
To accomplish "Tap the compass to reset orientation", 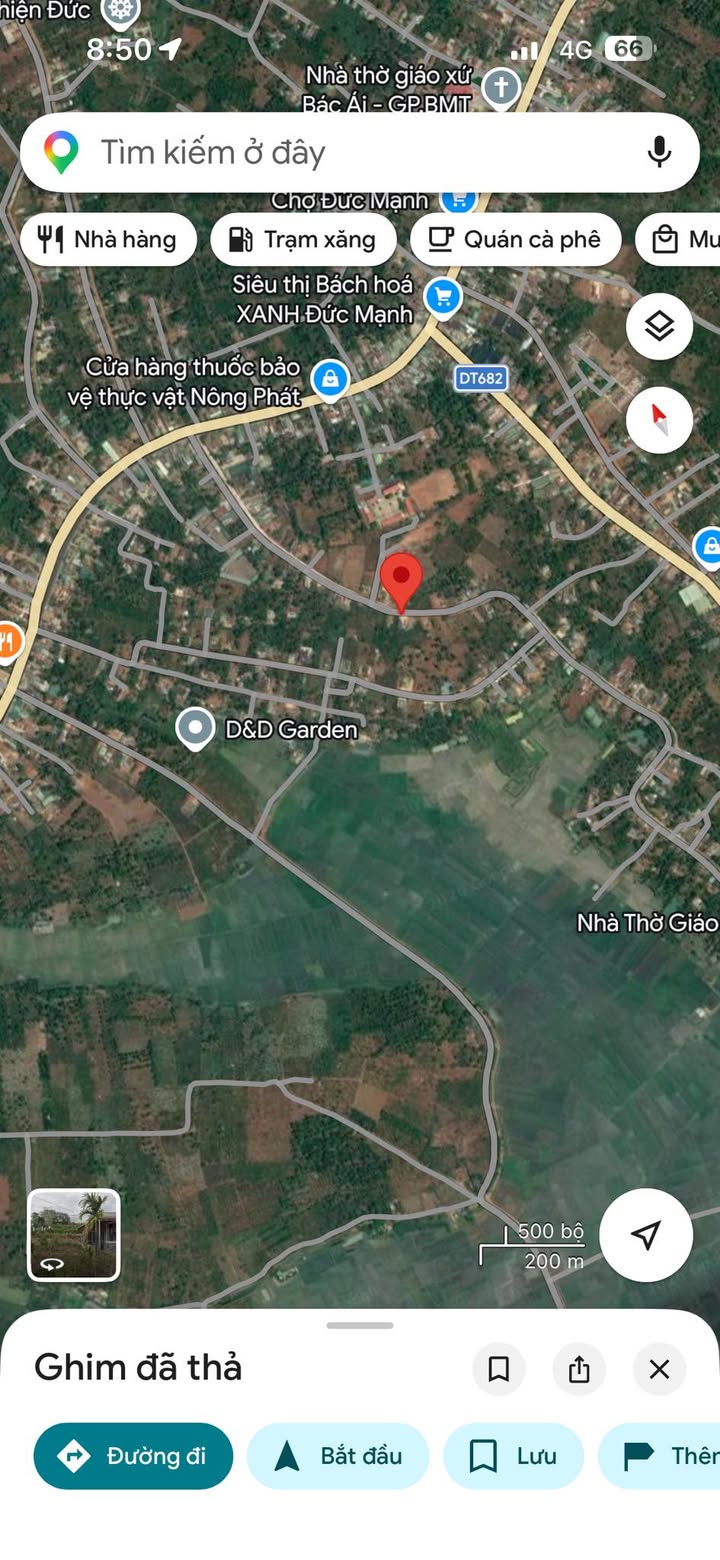I will (659, 420).
